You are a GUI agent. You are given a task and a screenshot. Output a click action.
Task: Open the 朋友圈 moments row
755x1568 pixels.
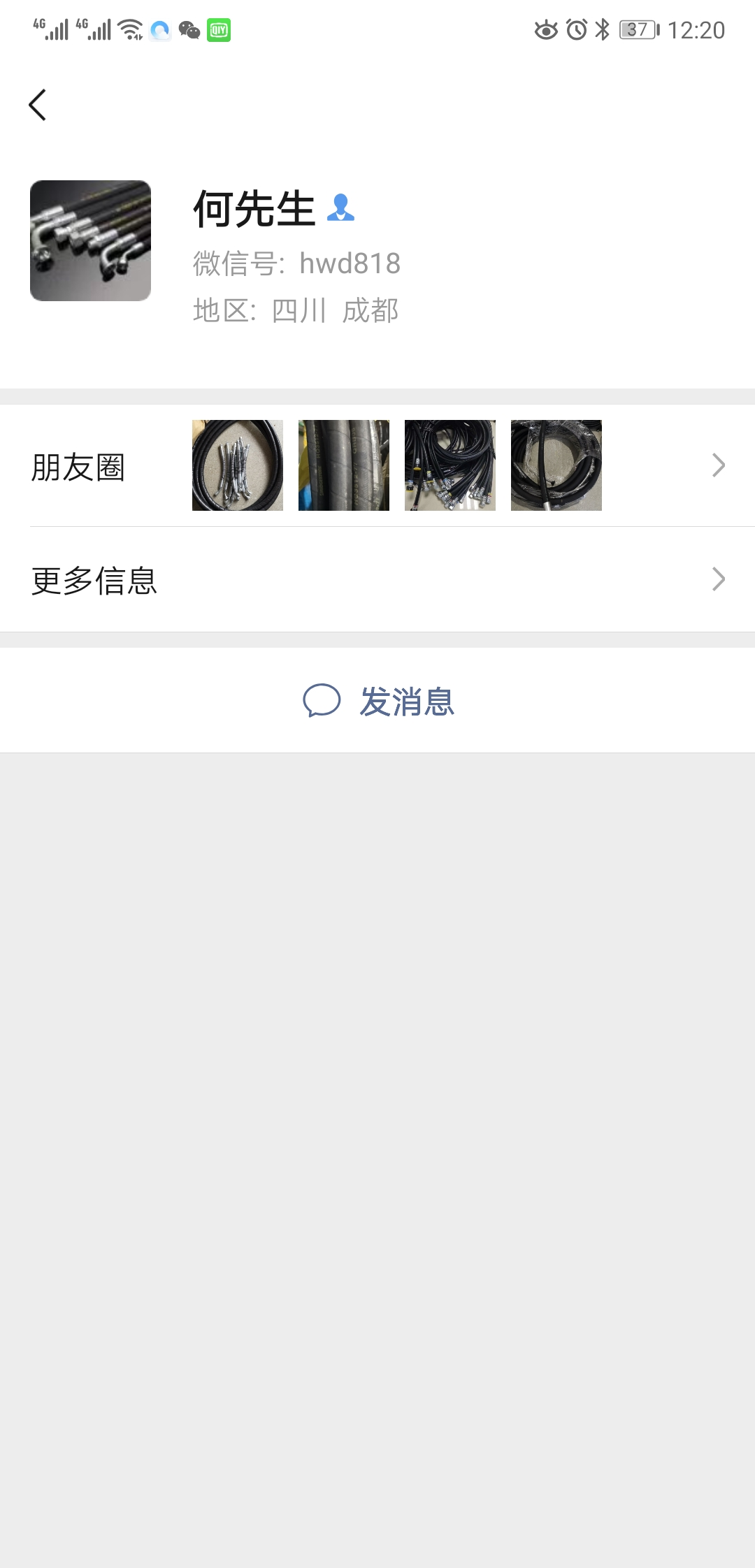coord(377,465)
